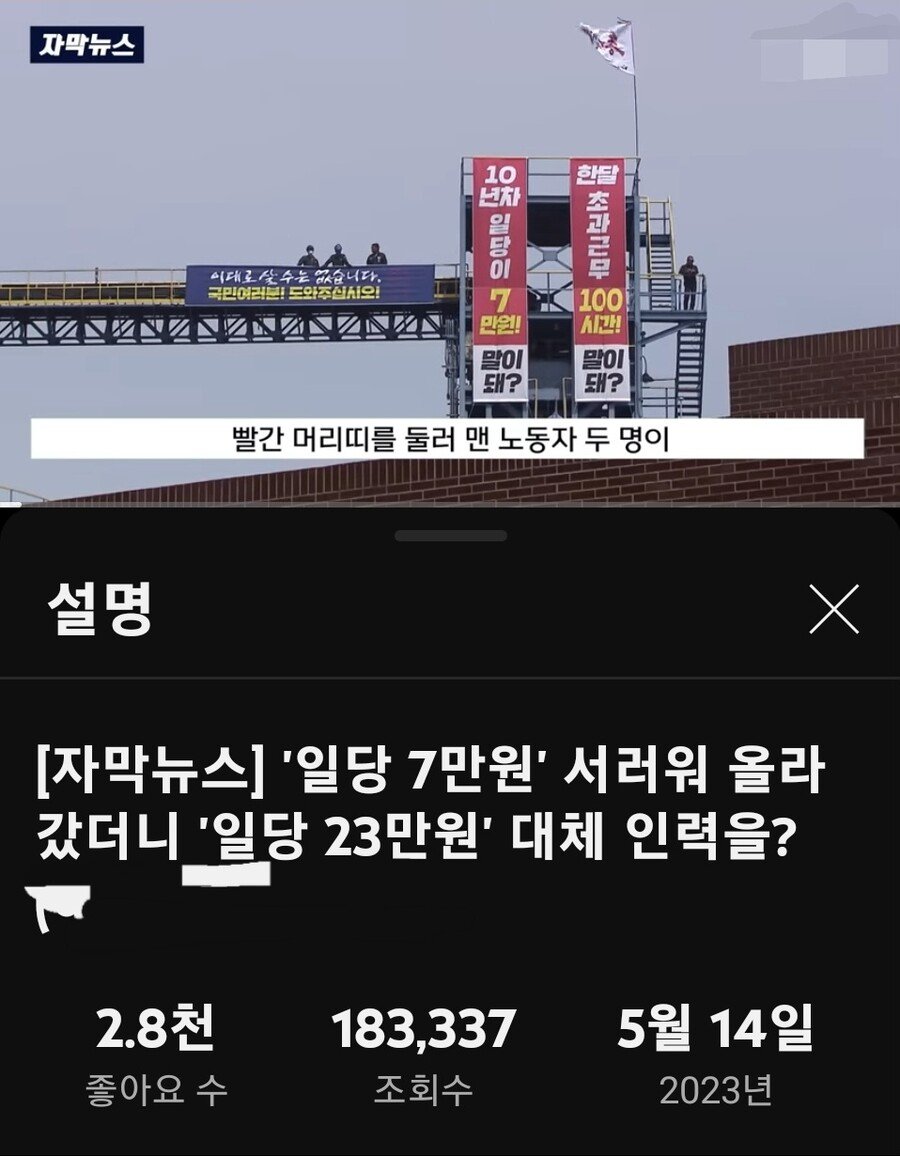The image size is (900, 1156).
Task: Close the 설명 description panel
Action: 833,609
